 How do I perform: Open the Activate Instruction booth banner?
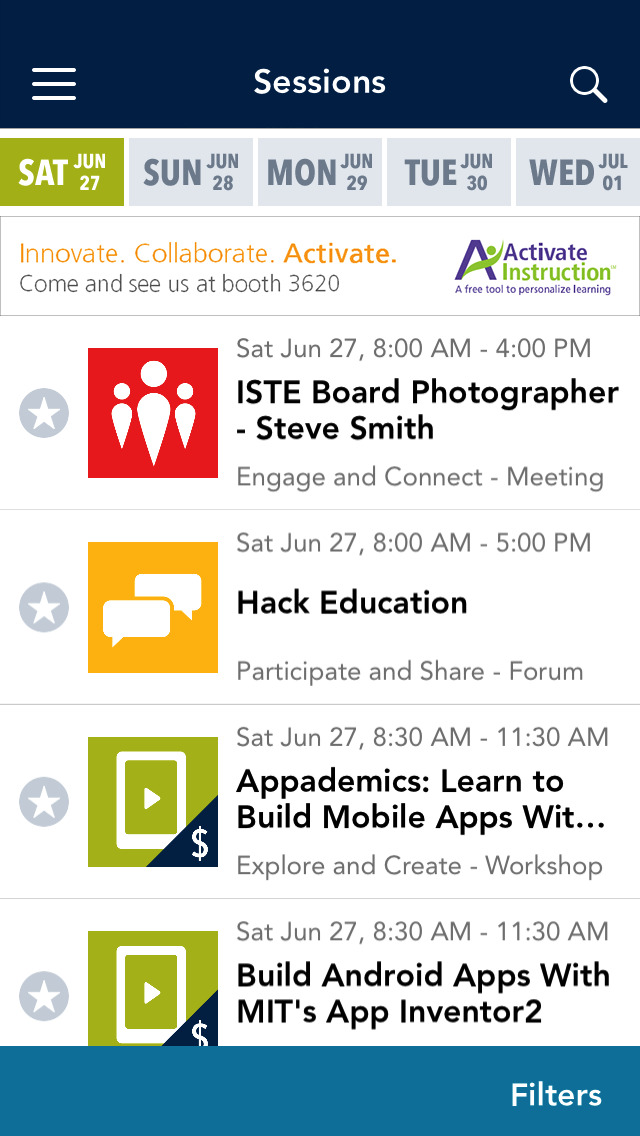tap(320, 267)
